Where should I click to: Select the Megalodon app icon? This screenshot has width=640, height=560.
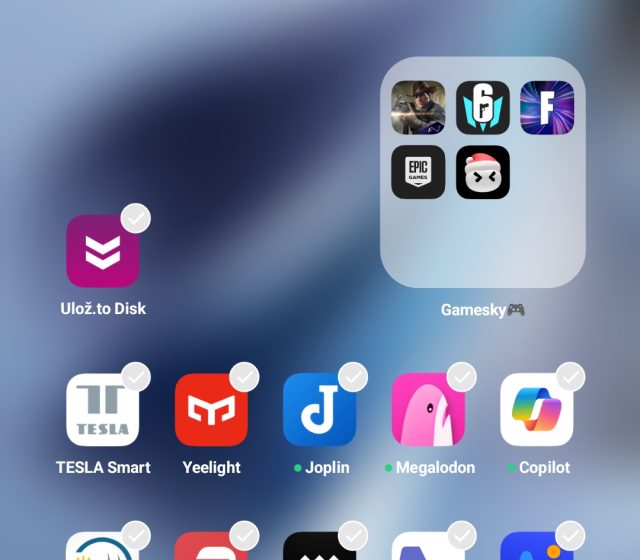click(428, 409)
